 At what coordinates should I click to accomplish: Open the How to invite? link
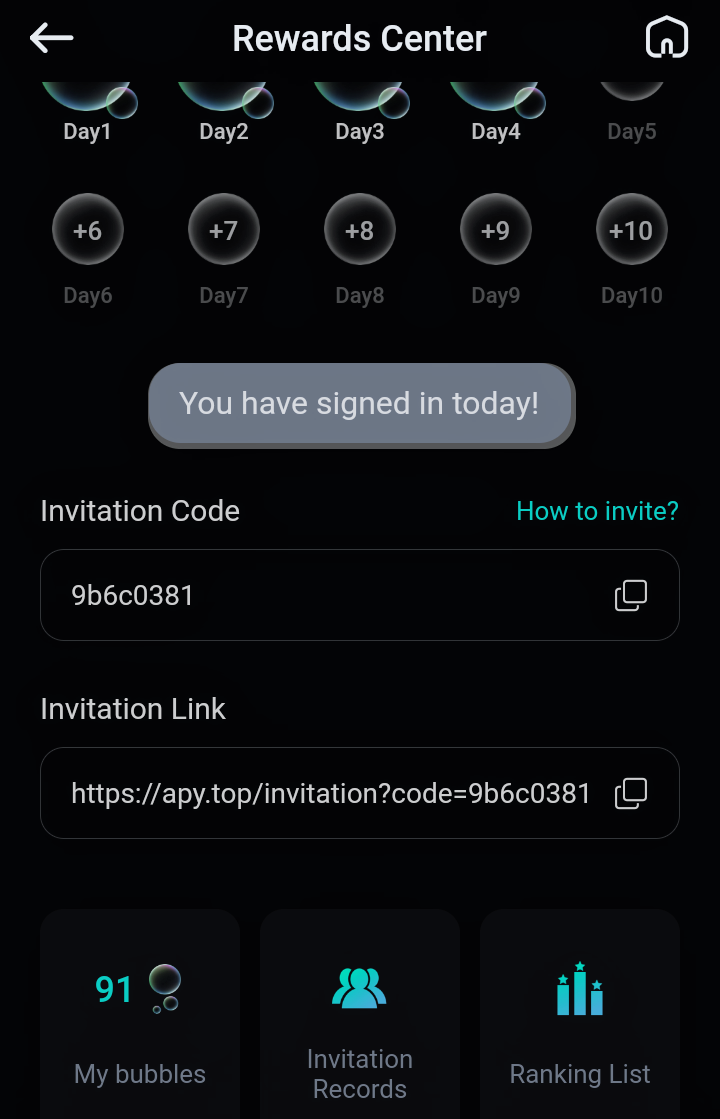(597, 511)
